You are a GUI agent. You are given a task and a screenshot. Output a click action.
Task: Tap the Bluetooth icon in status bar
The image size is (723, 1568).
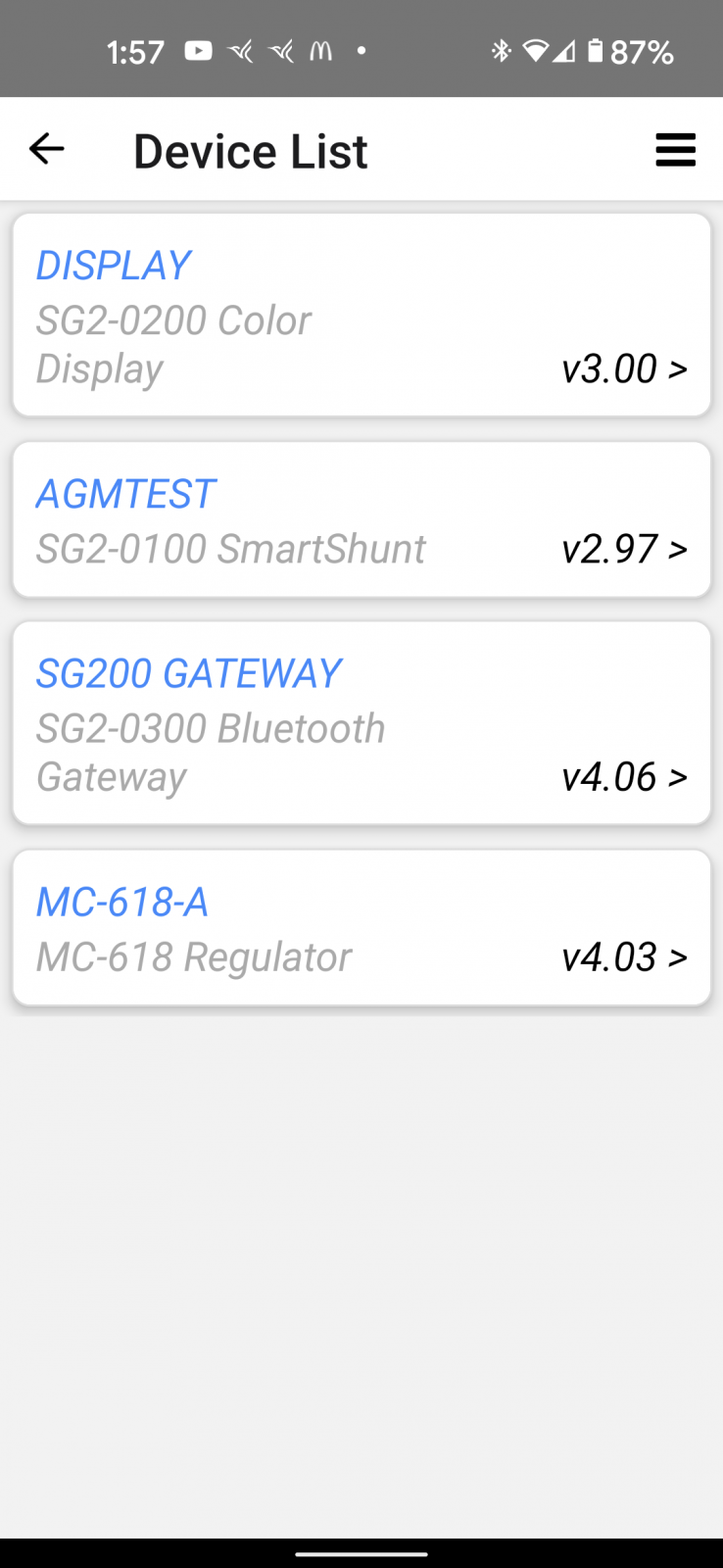501,52
